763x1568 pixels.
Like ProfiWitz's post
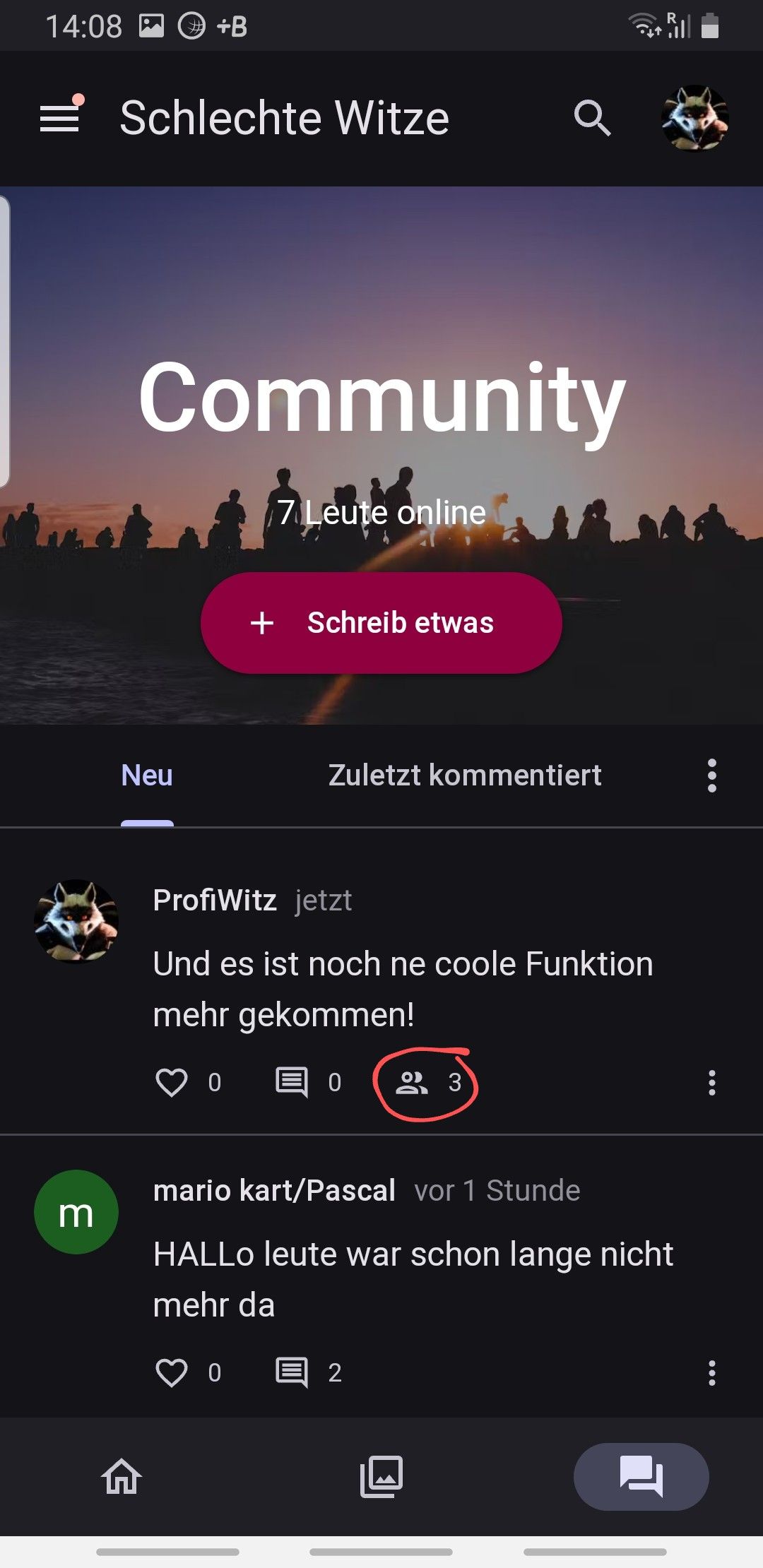tap(172, 1082)
